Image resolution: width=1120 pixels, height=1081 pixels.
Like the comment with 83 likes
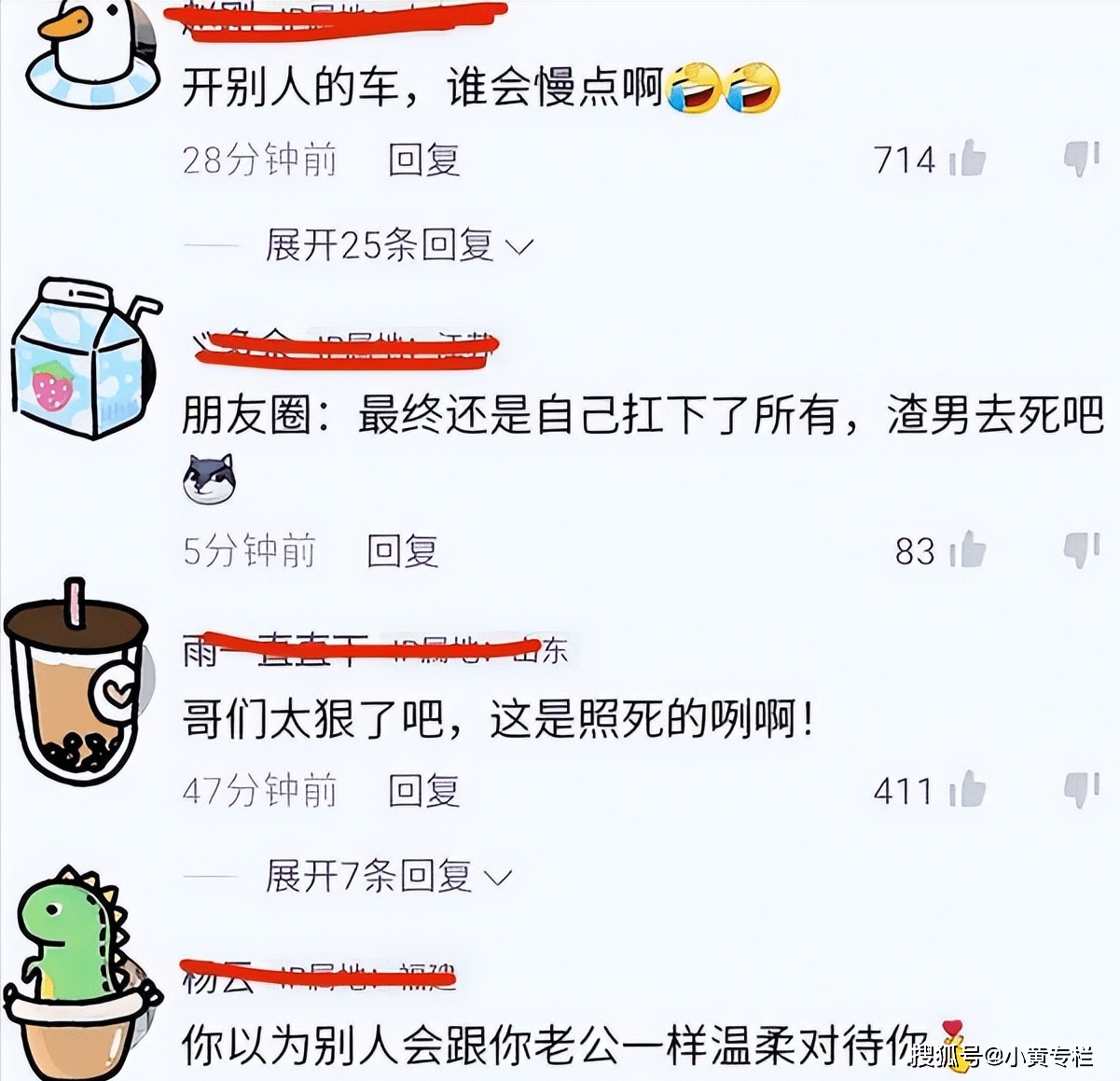point(969,550)
